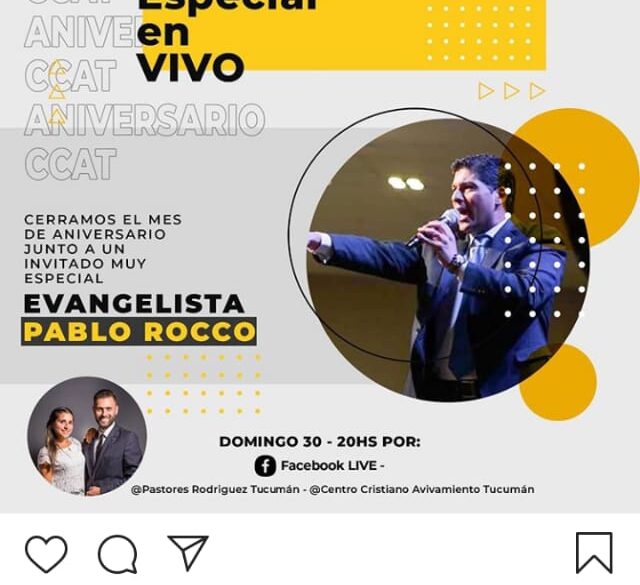Like the Pablo Rocco event post

pos(46,553)
